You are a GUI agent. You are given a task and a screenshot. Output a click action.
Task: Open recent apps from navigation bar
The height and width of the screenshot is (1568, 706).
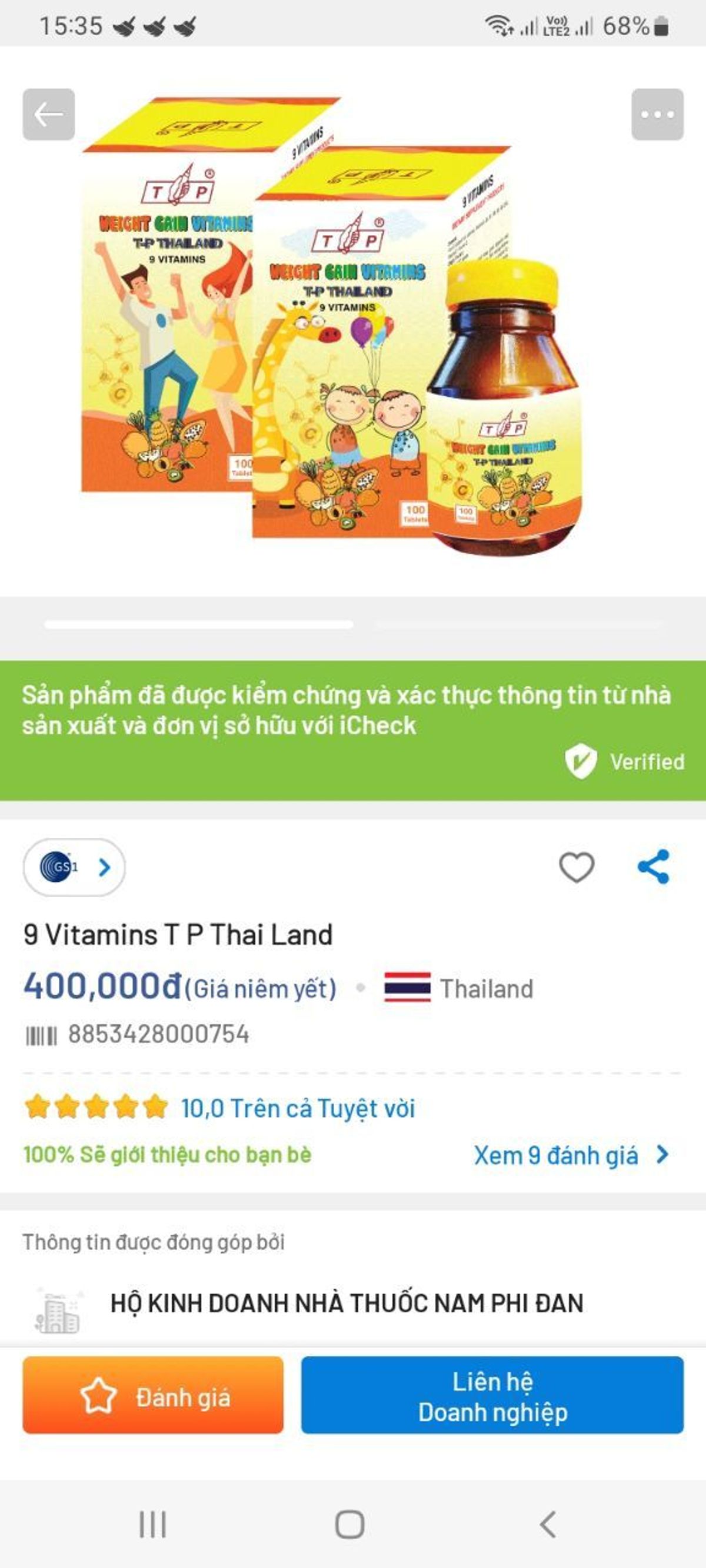coord(152,1524)
